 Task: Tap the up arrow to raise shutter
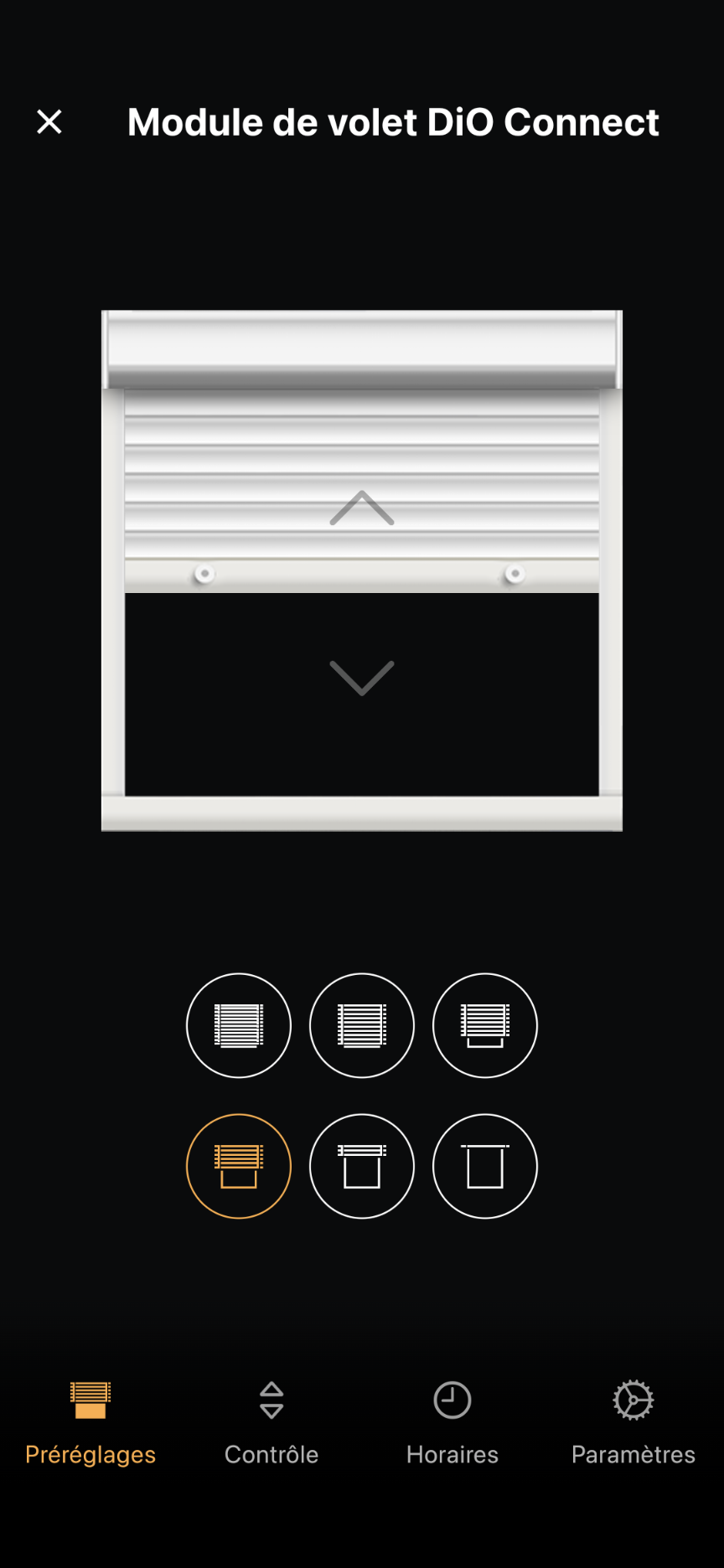[x=362, y=508]
